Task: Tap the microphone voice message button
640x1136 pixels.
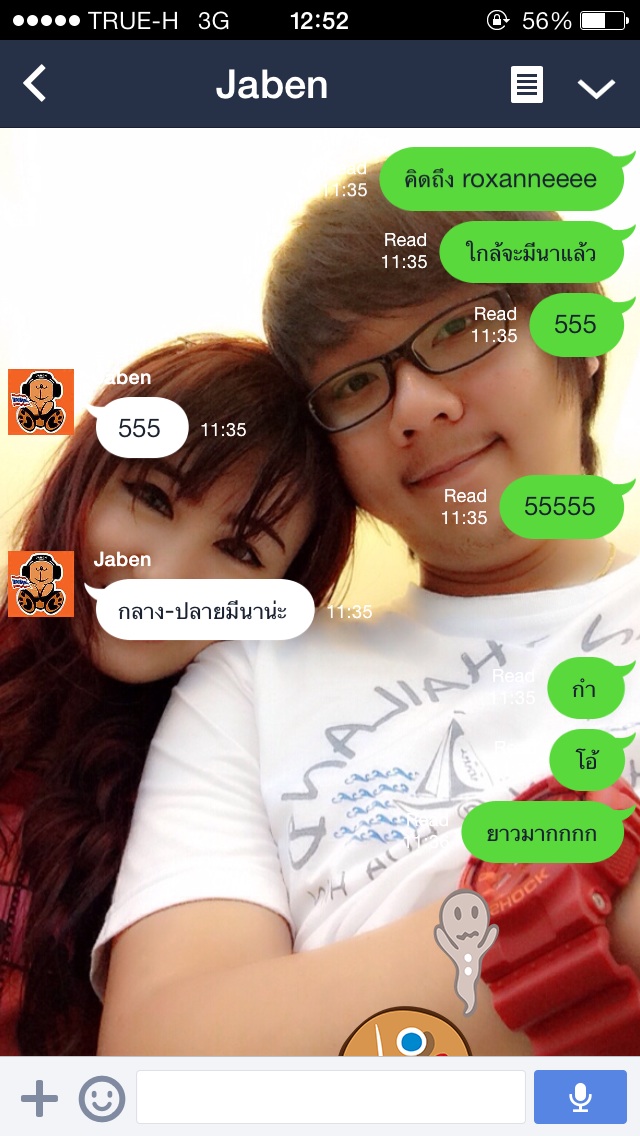Action: click(580, 1097)
